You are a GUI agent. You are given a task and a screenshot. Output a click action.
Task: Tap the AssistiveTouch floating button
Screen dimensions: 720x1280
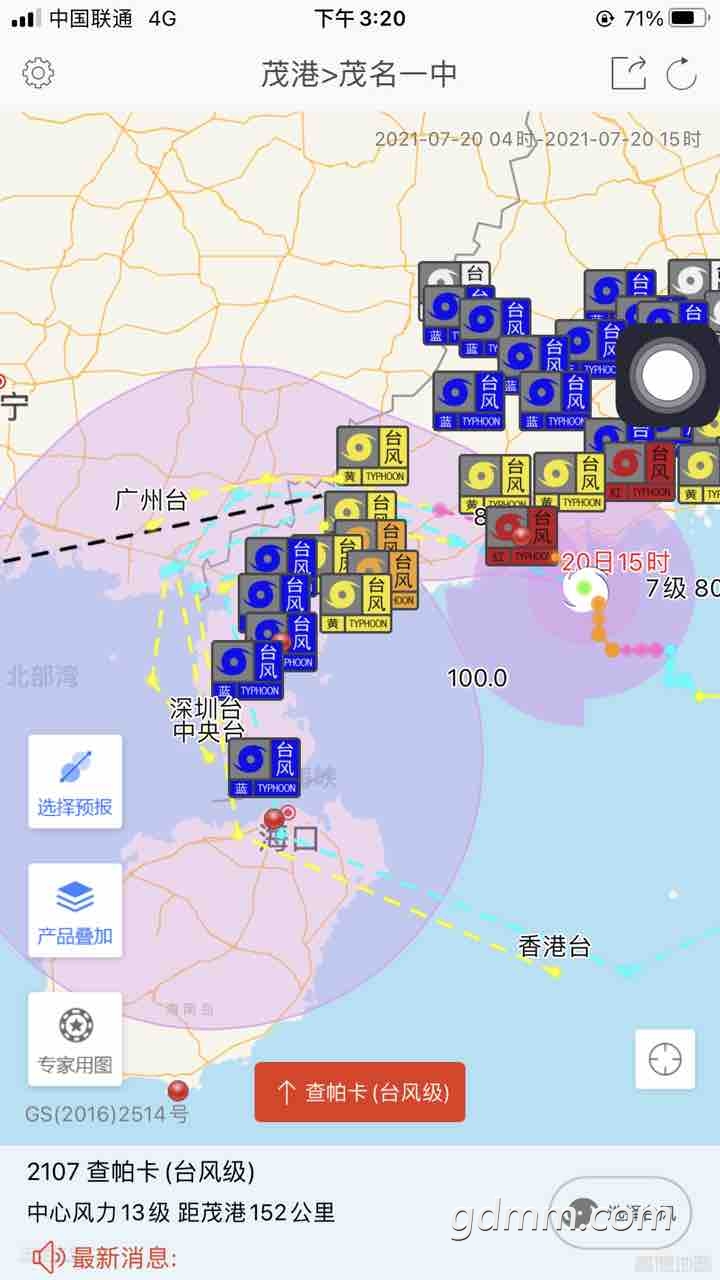click(x=667, y=375)
